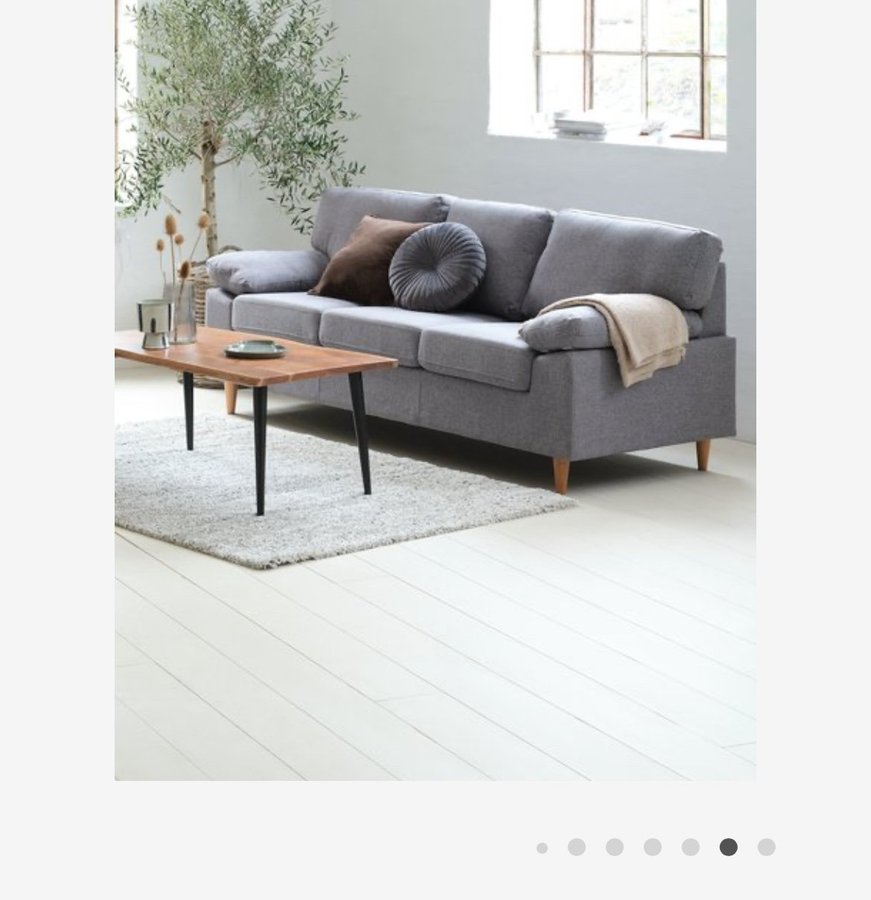Screen dimensions: 871x900
Task: Select the smallest first page indicator dot
Action: click(x=542, y=848)
